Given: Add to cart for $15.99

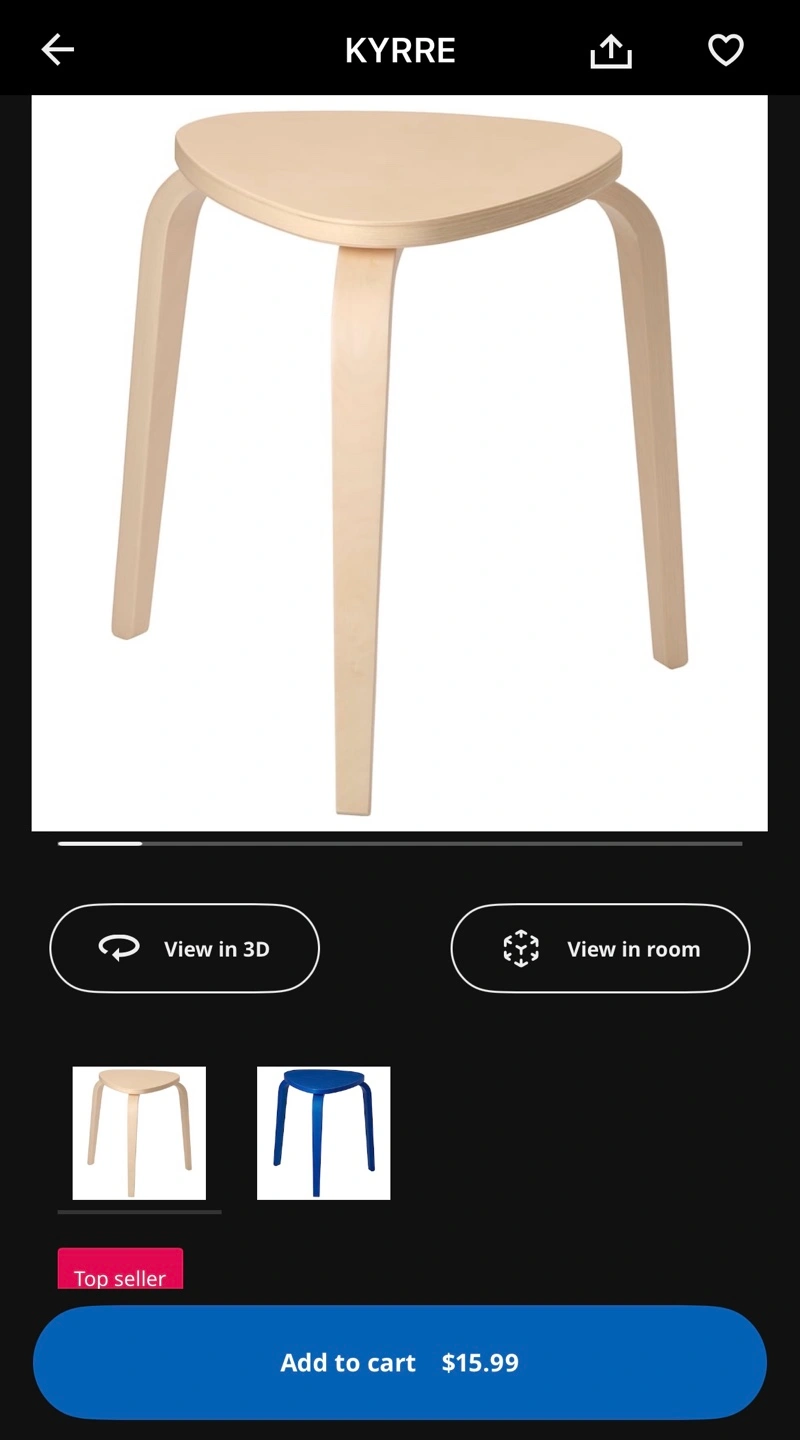Looking at the screenshot, I should (400, 1362).
